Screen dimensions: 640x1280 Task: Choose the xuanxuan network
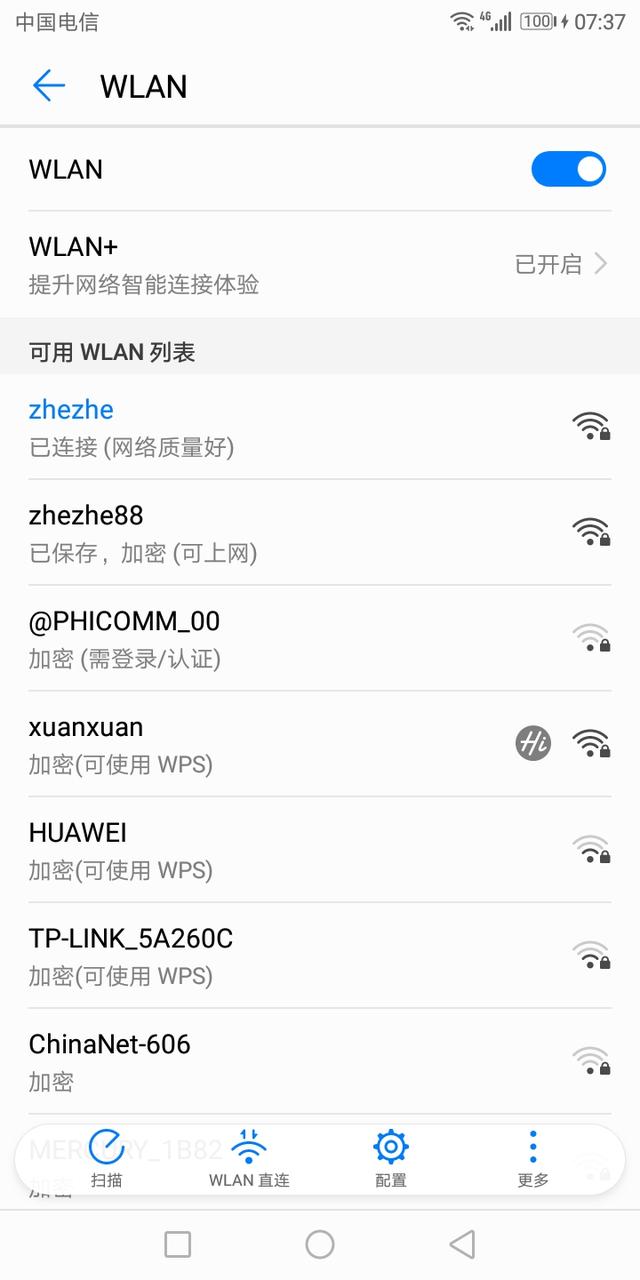click(300, 744)
